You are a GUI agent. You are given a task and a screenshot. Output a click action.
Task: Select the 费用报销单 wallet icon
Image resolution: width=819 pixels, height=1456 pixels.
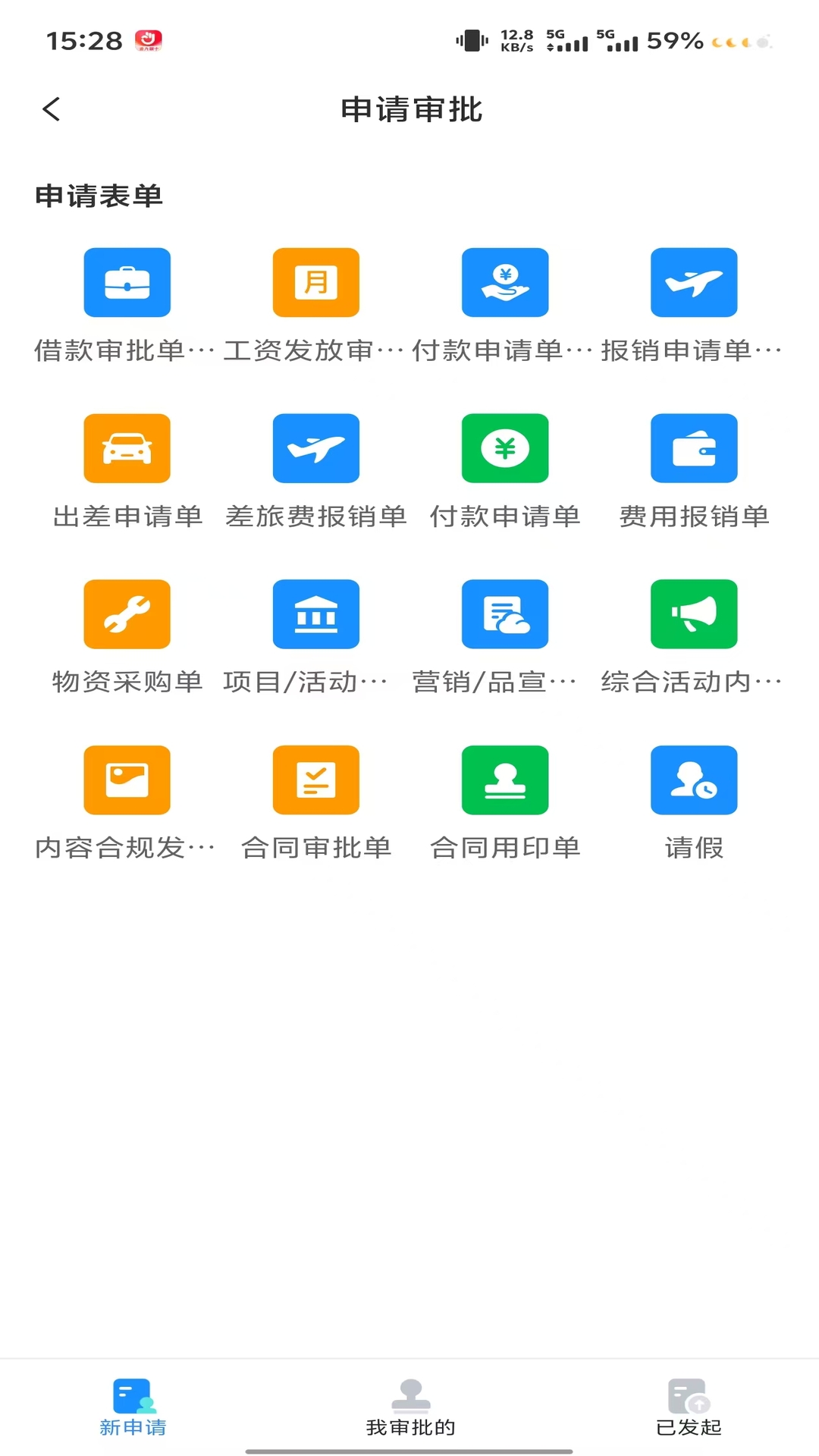[694, 448]
